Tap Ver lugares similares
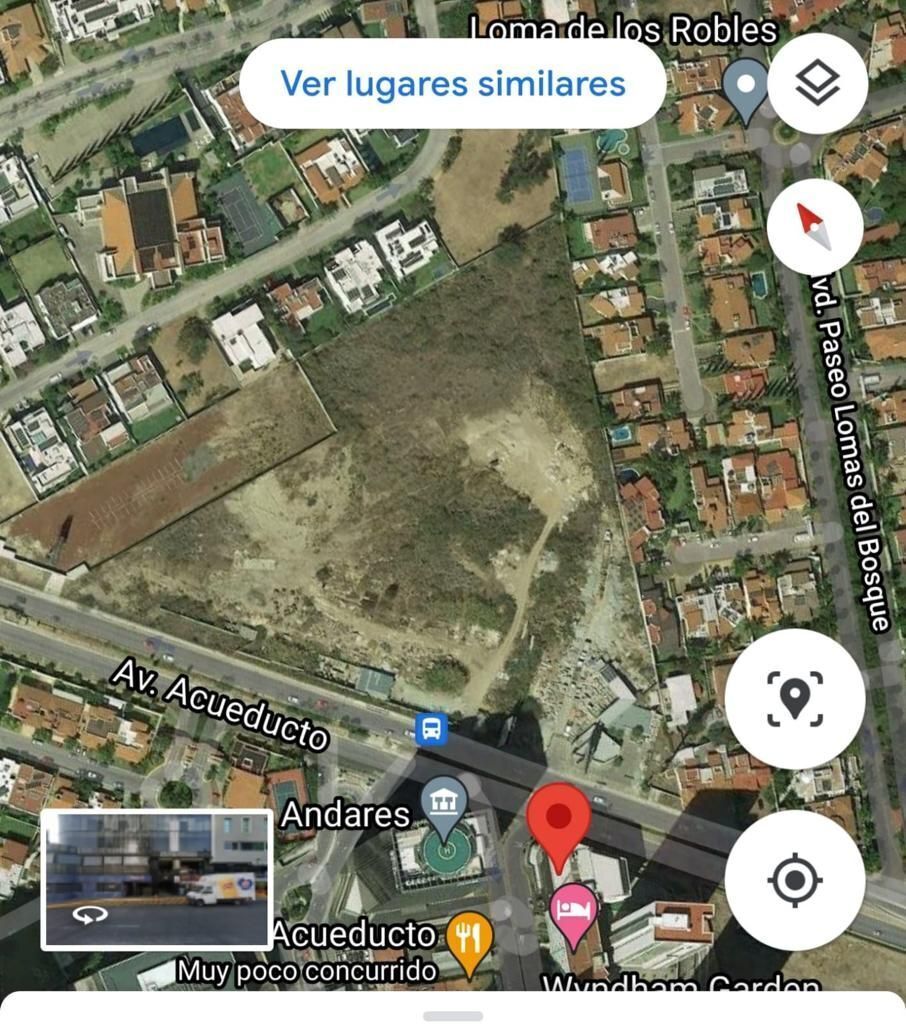Screen dimensions: 906x1024 click(x=451, y=84)
